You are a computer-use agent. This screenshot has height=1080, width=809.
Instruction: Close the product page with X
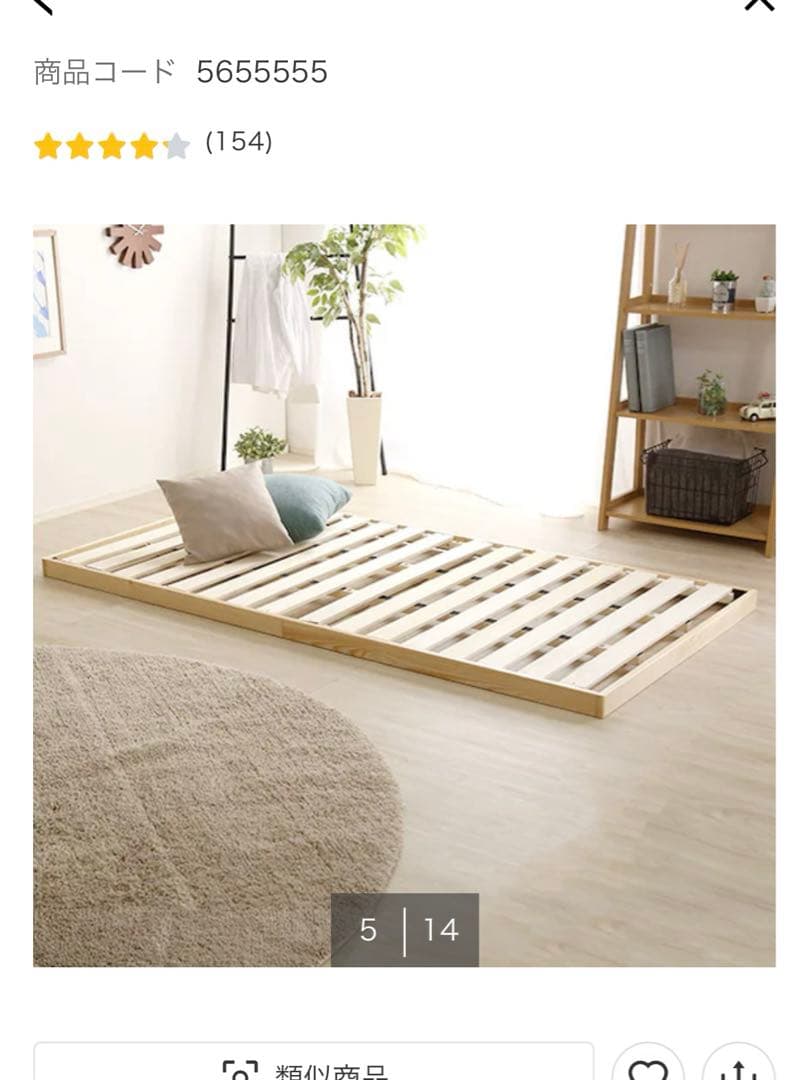pos(759,5)
